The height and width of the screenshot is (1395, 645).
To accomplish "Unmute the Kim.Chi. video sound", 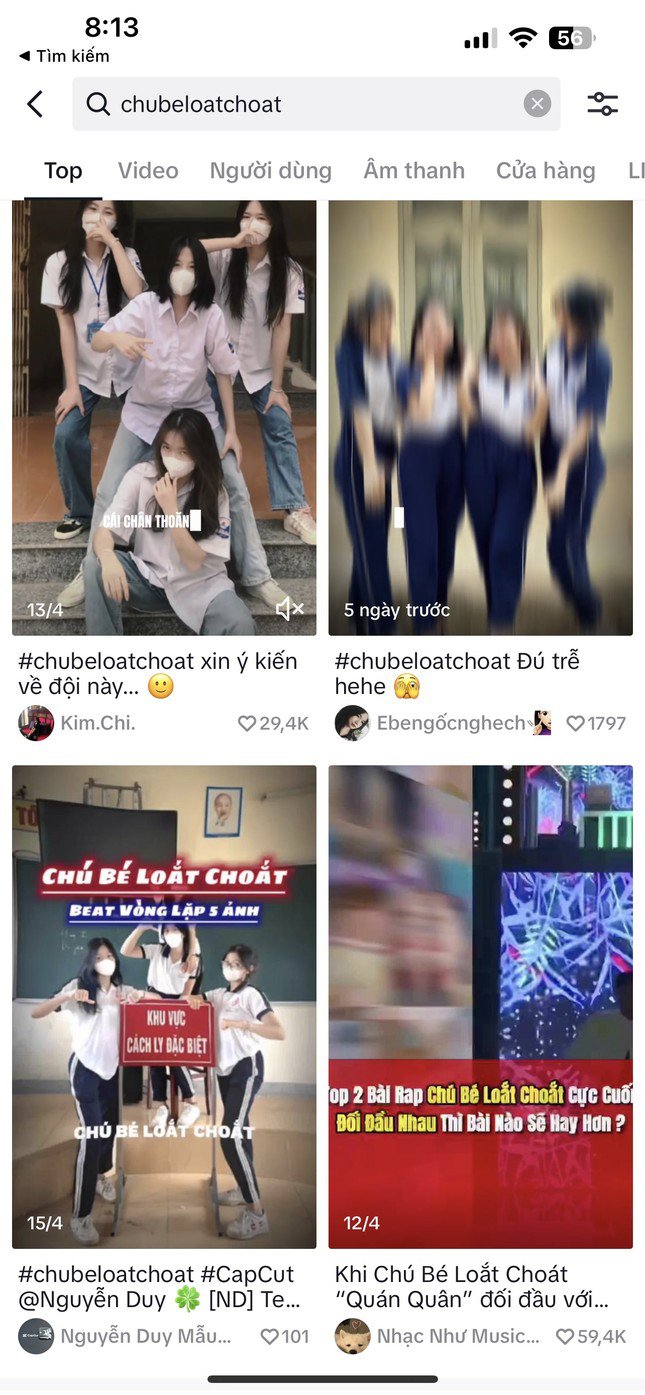I will click(x=289, y=608).
